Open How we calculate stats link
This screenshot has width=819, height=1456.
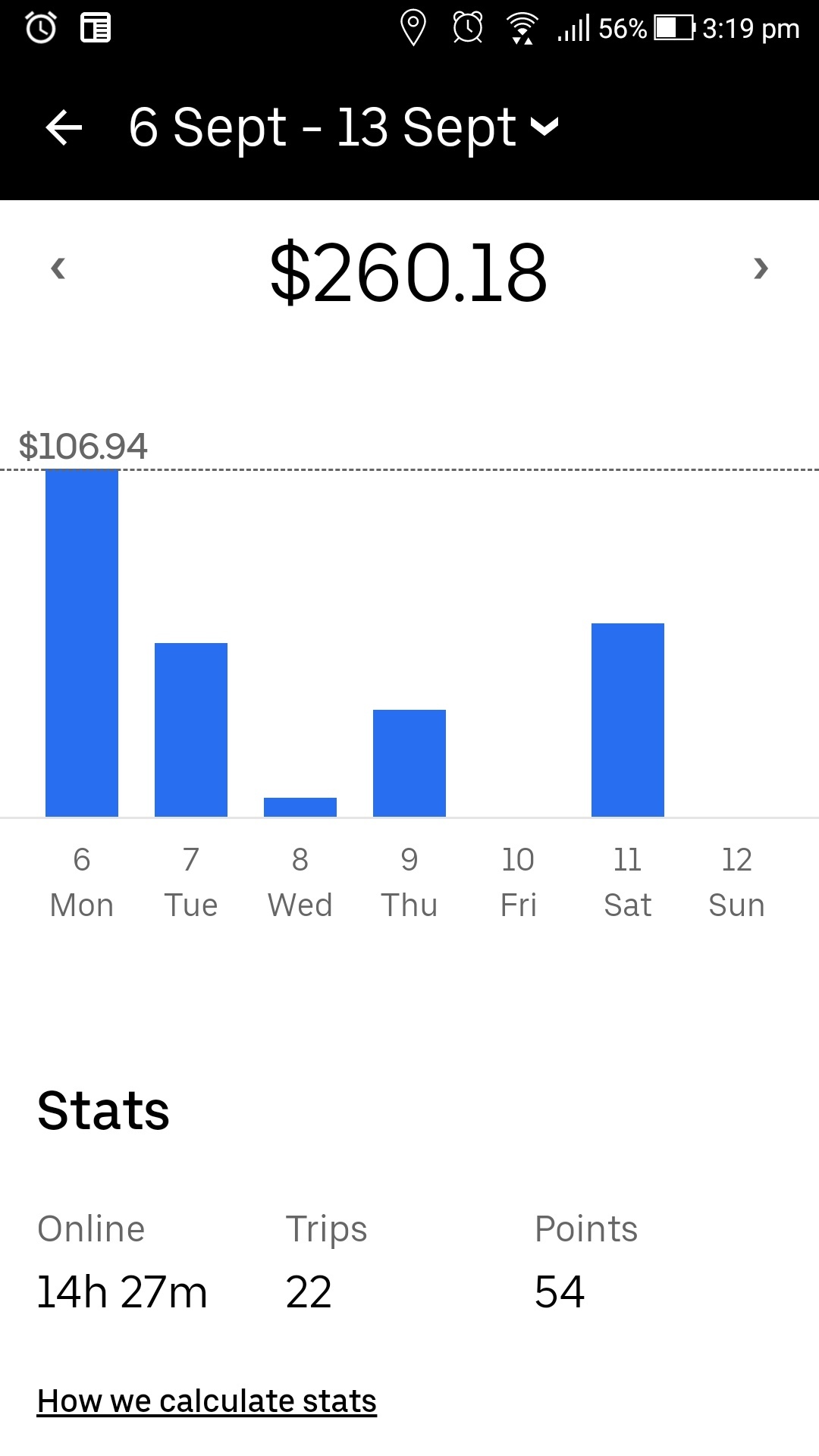207,1401
